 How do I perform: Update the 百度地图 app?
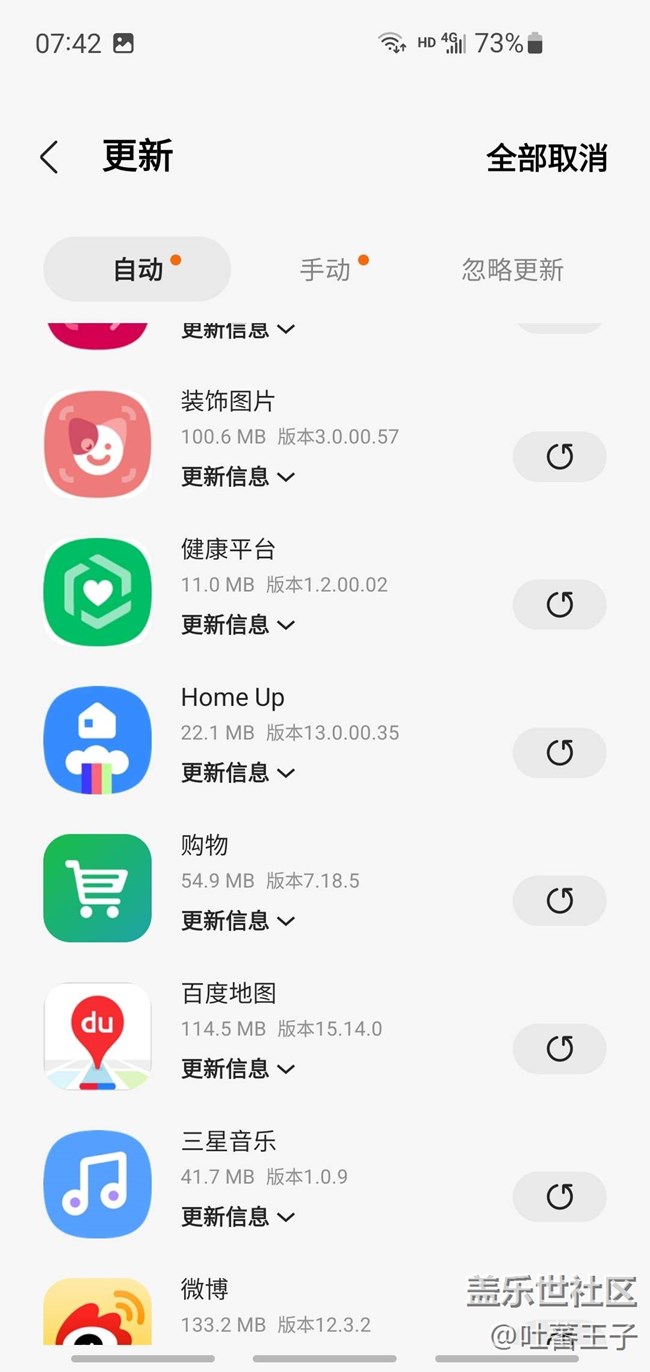(x=559, y=1049)
